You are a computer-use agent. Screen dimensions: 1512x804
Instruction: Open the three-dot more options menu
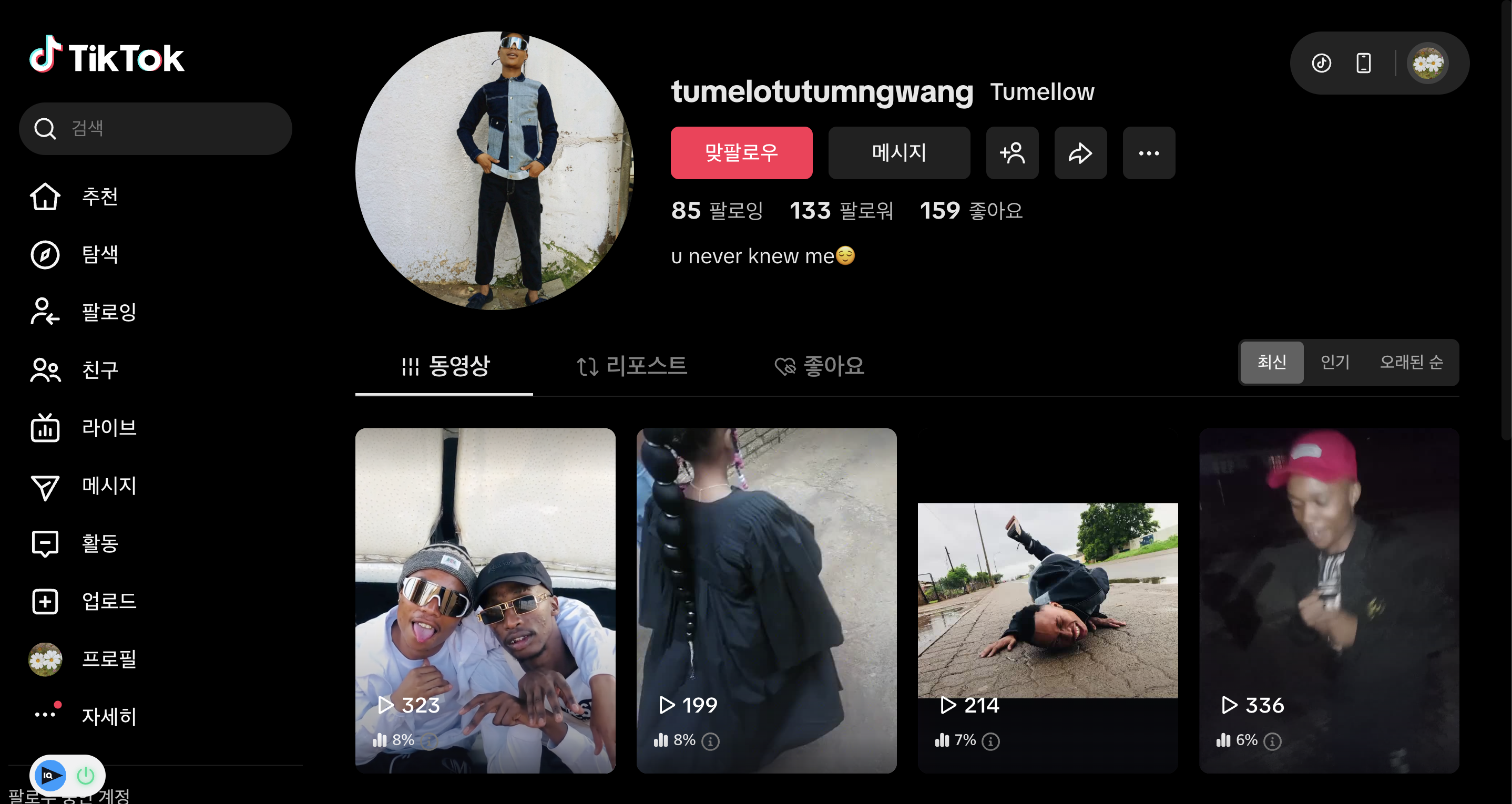1148,152
